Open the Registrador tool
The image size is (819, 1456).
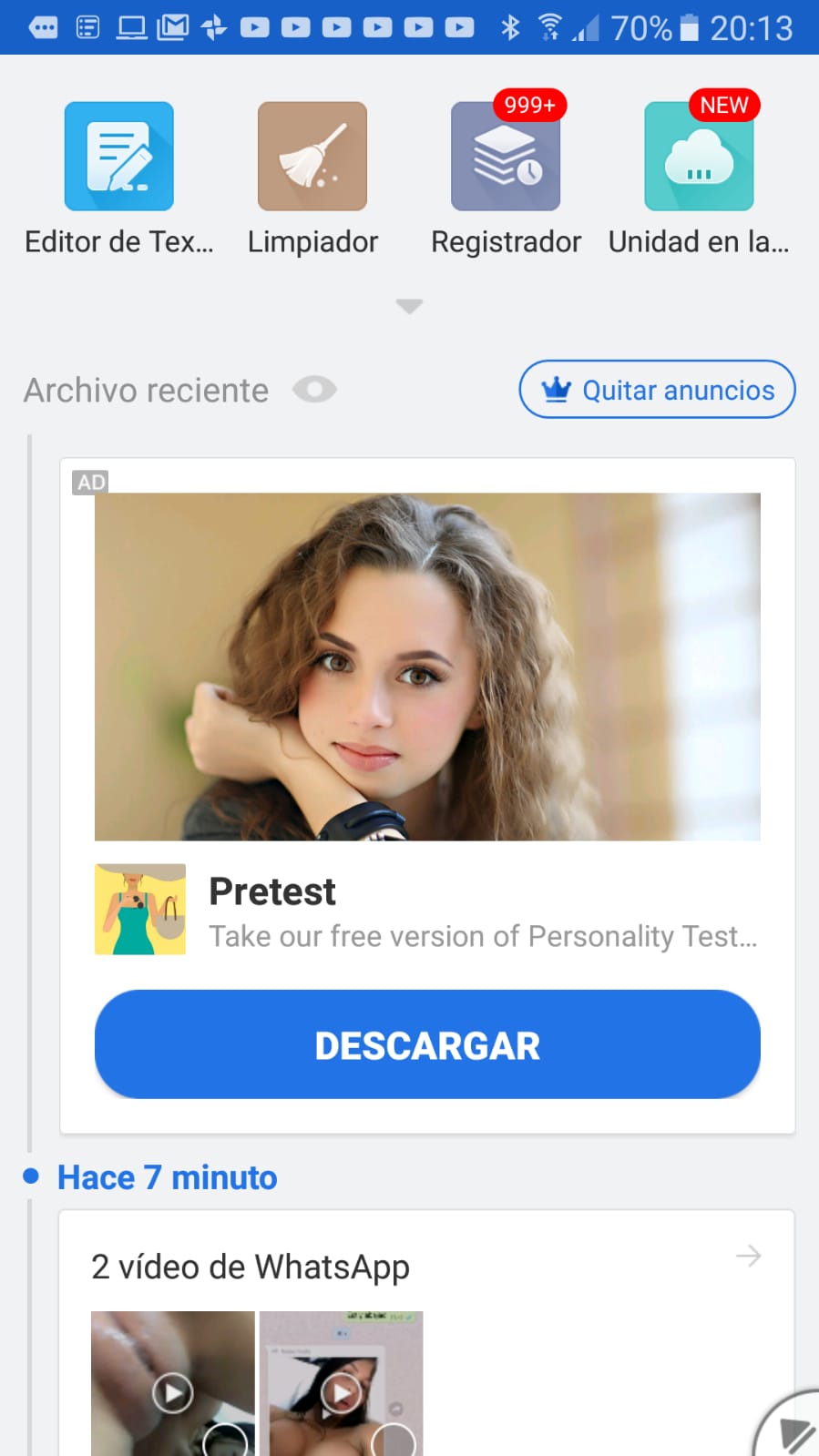coord(506,157)
